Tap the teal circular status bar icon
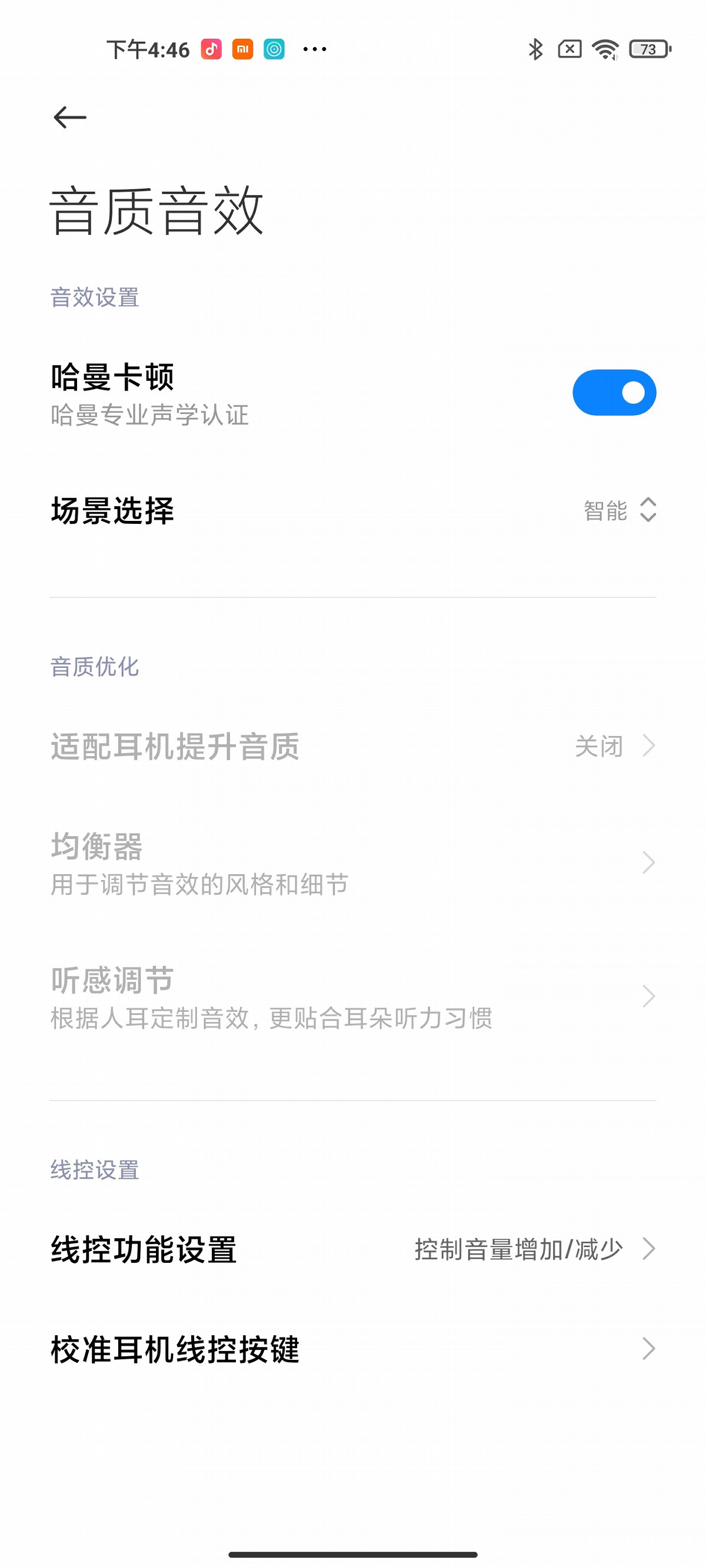This screenshot has width=706, height=1568. [274, 49]
